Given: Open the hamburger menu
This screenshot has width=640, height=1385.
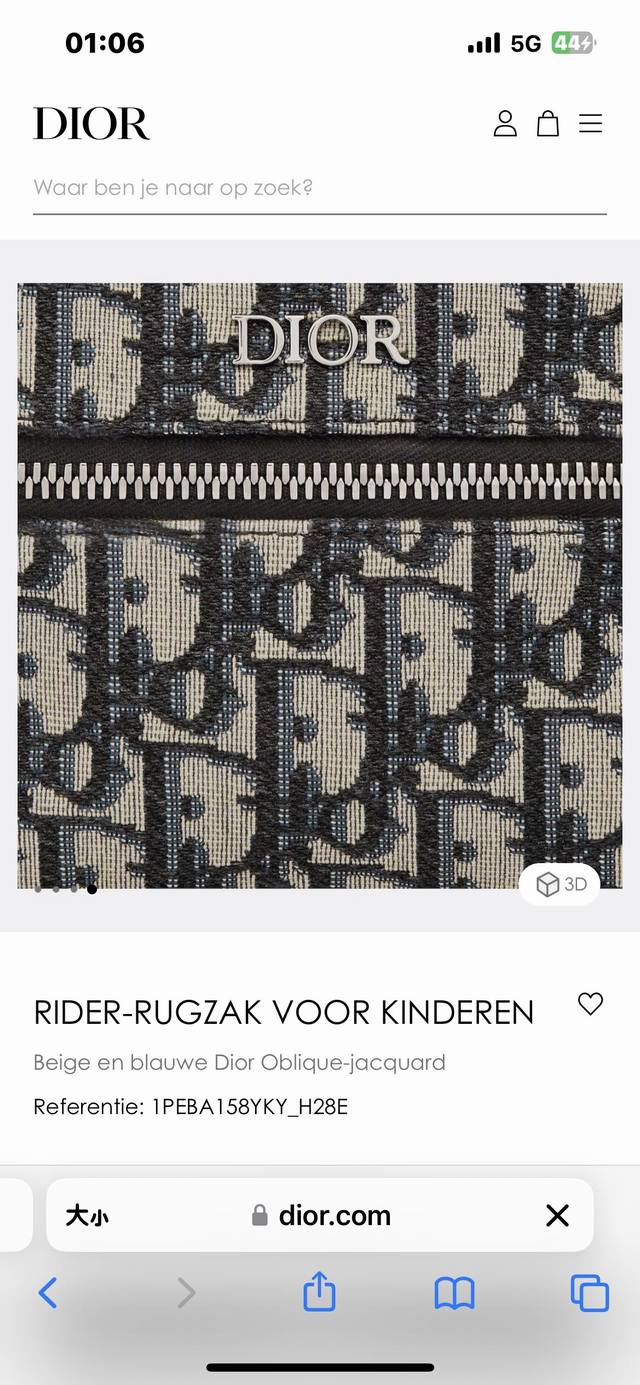Looking at the screenshot, I should tap(591, 124).
